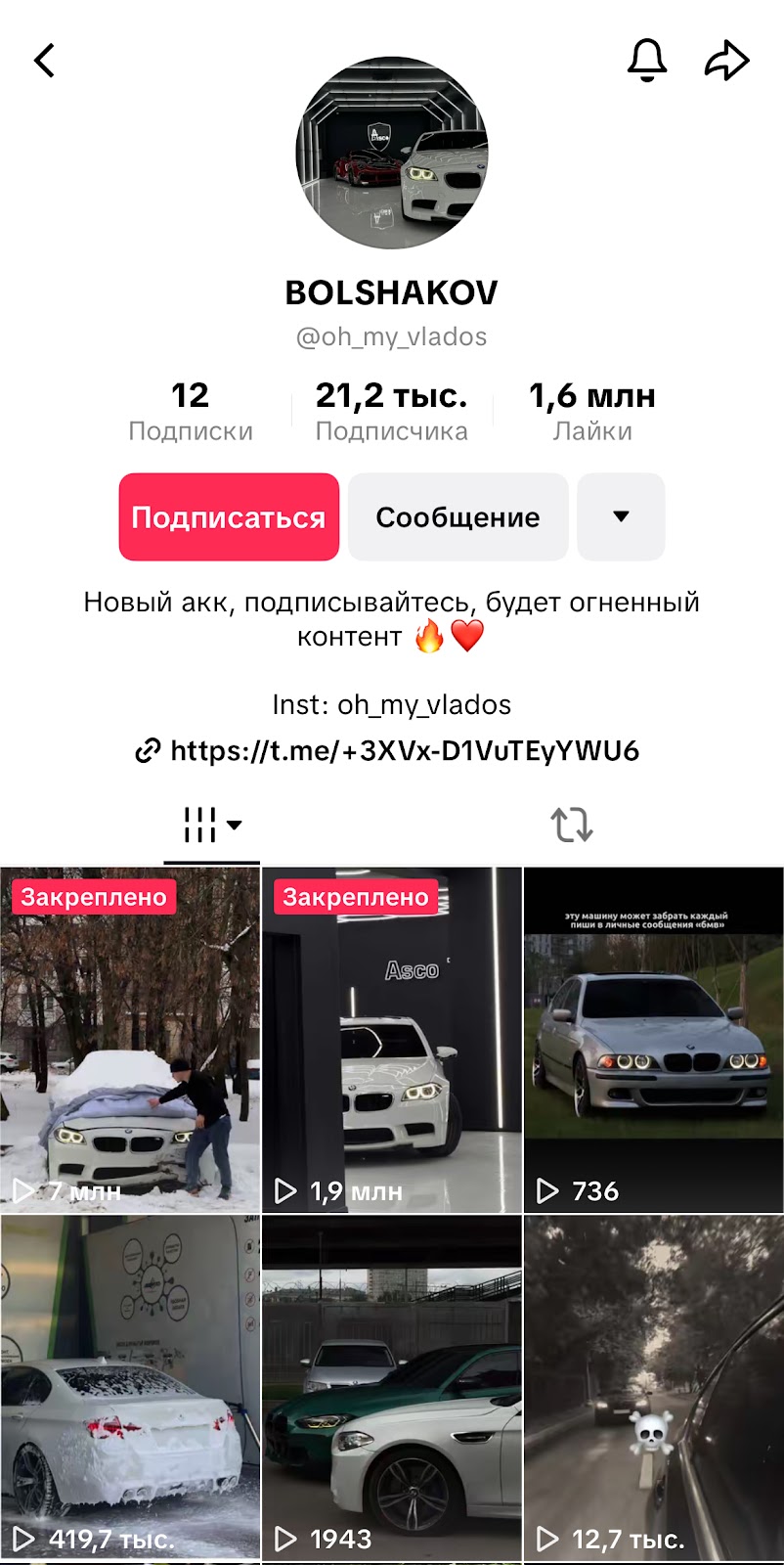Open the BOLSHAKOV profile photo

[x=391, y=152]
